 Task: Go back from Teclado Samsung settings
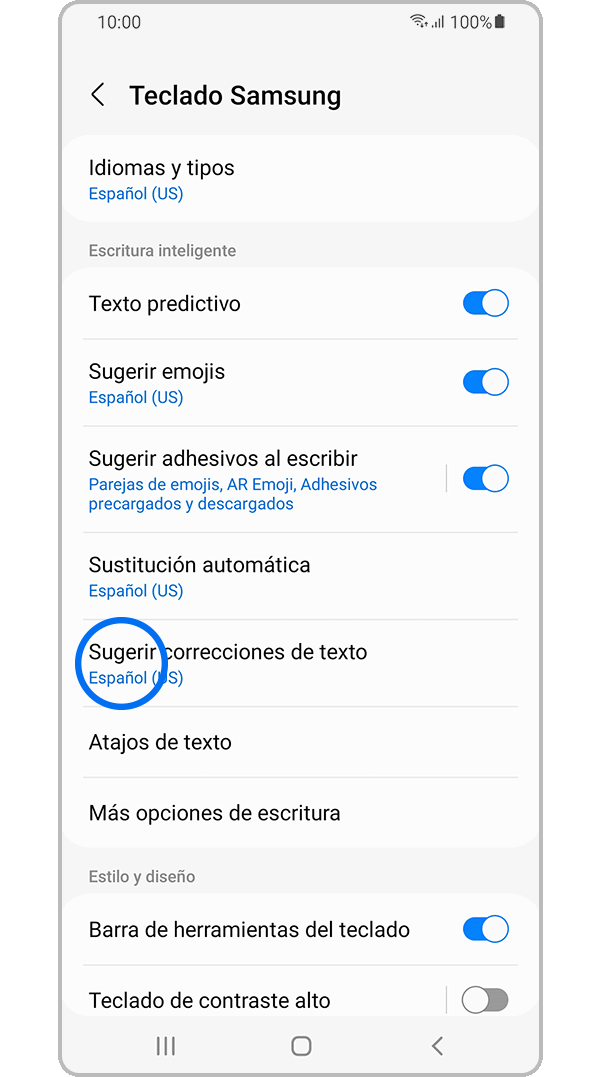pos(98,95)
